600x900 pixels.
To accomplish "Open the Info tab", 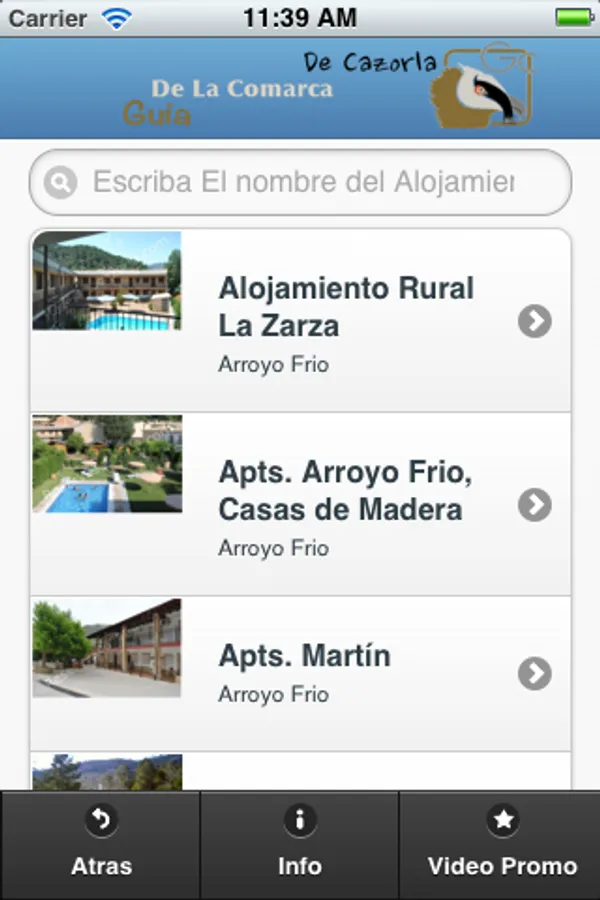I will click(x=300, y=845).
